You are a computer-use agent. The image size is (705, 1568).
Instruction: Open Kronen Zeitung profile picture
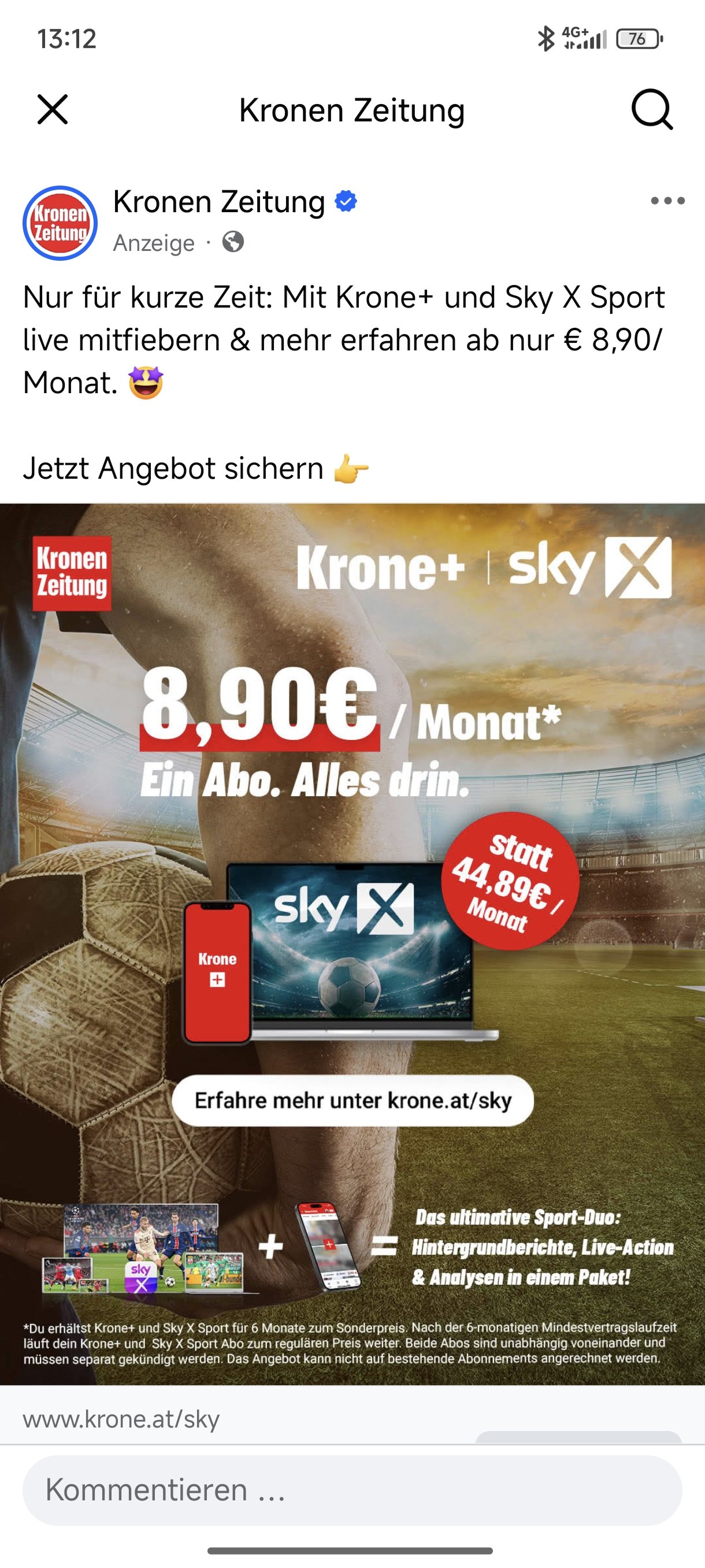pos(60,223)
